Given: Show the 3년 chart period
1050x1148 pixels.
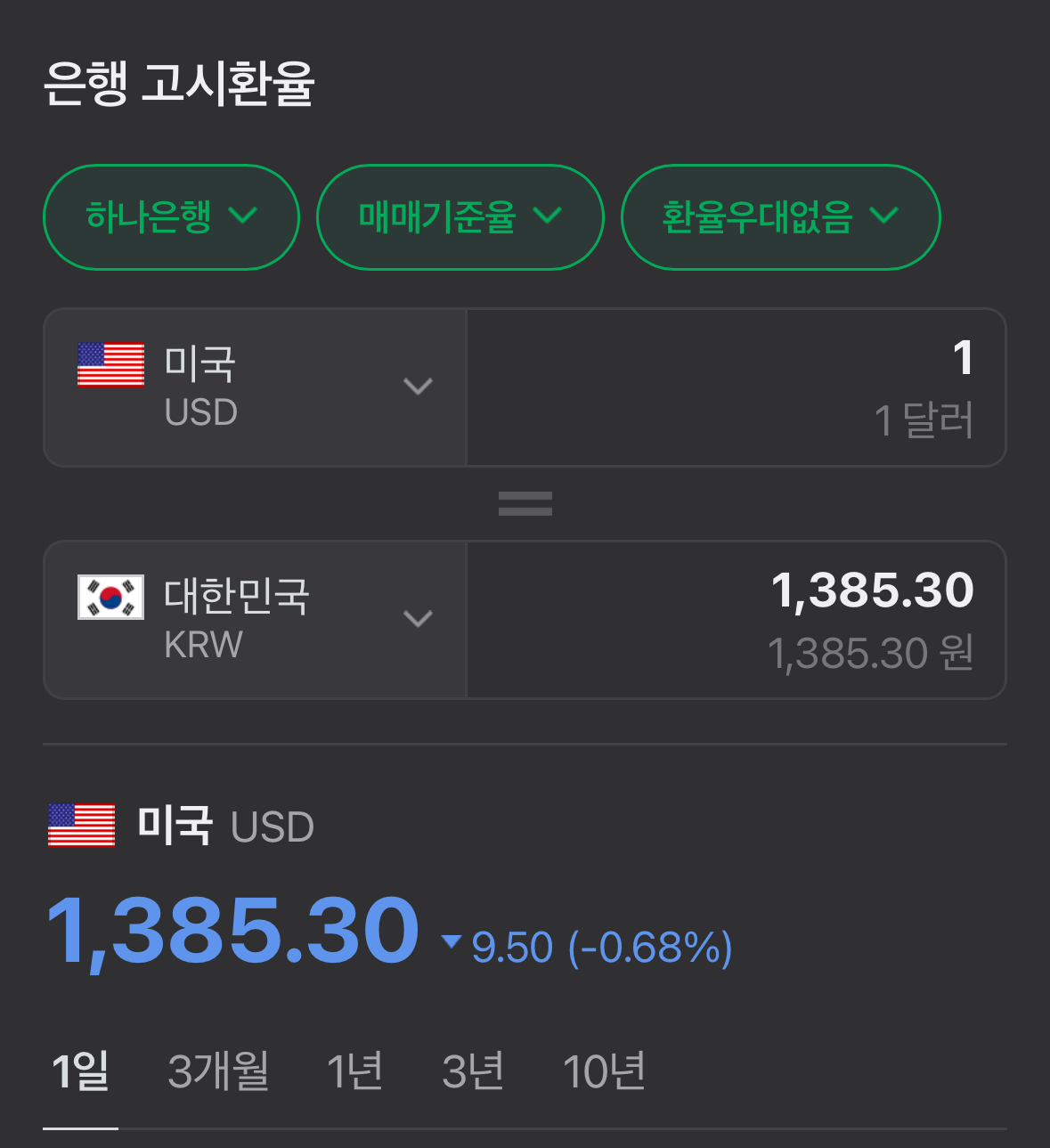Looking at the screenshot, I should [x=473, y=1071].
